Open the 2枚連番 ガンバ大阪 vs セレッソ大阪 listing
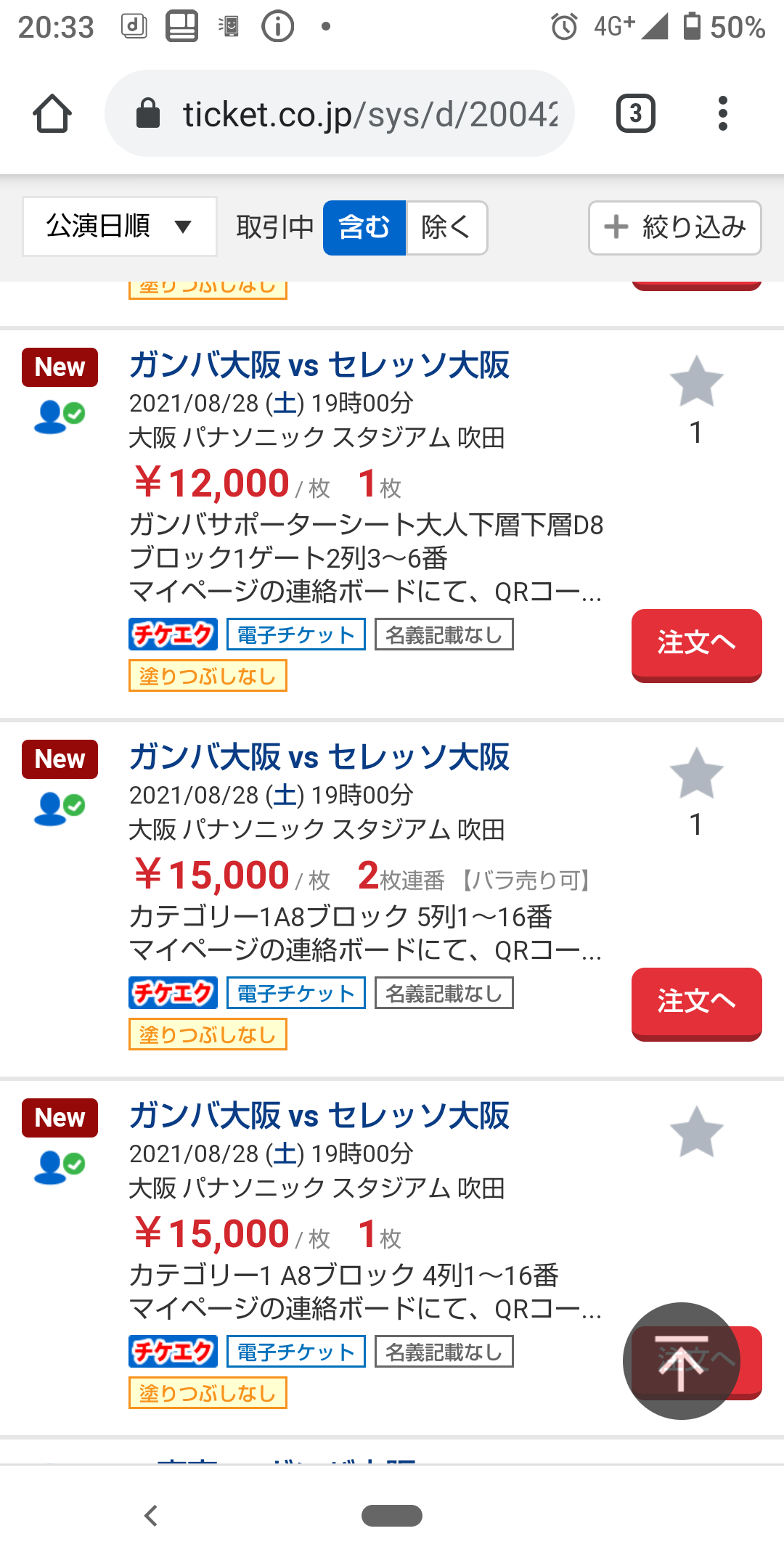This screenshot has height=1568, width=784. coord(319,757)
